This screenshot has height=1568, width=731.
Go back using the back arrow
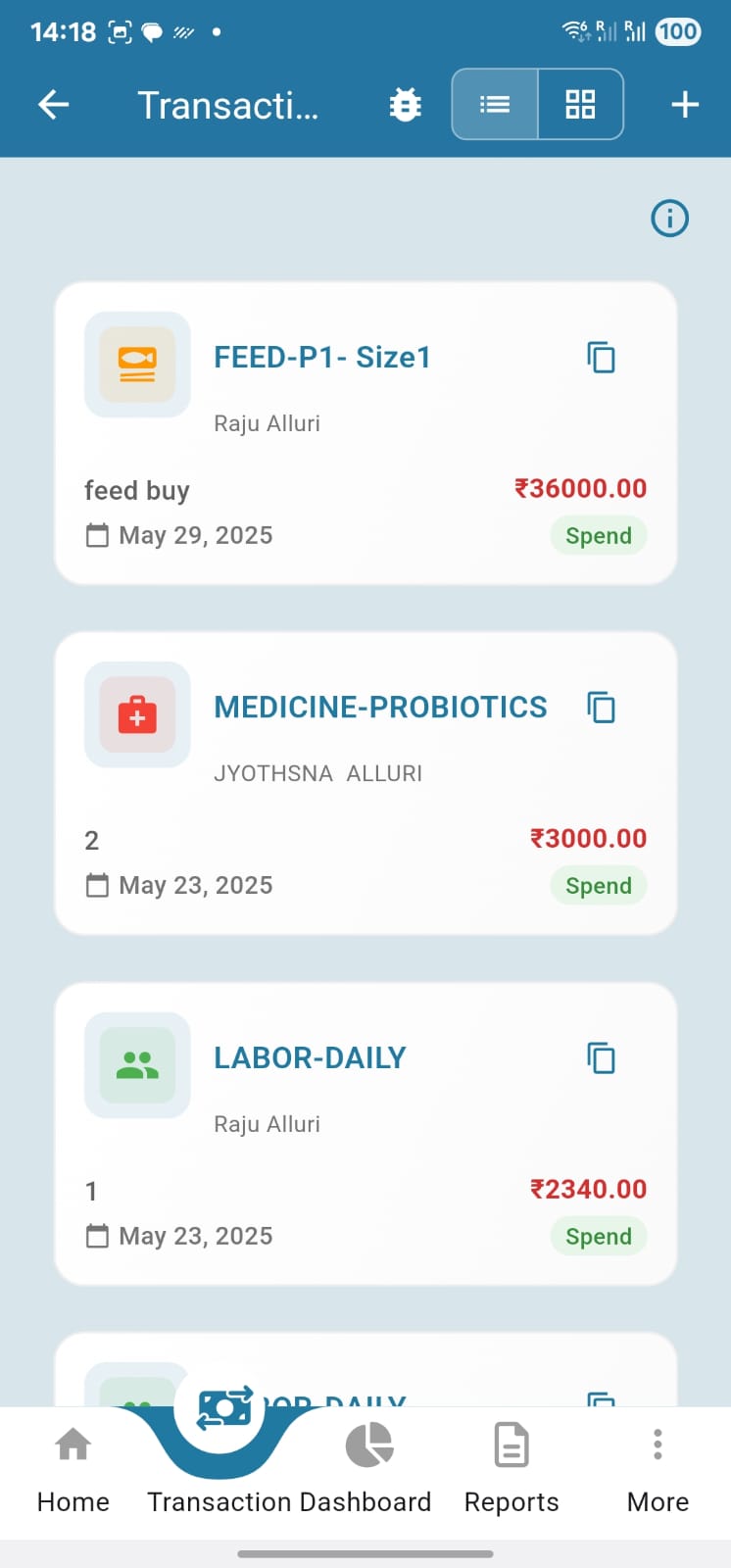(53, 104)
